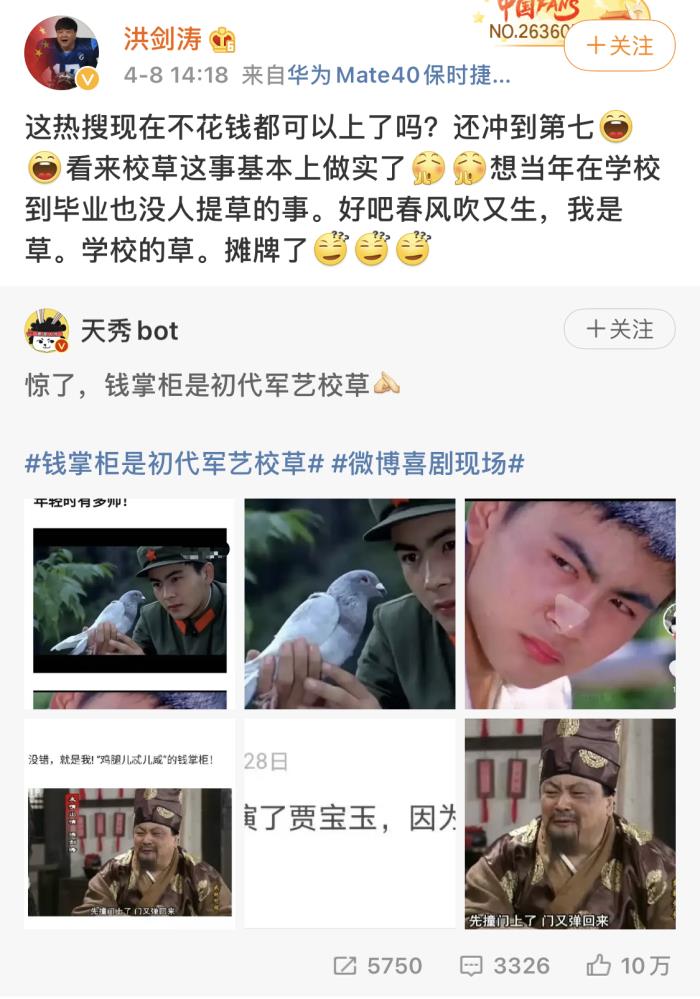Open hashtag #微博喜剧现场#
The height and width of the screenshot is (999, 700).
[x=428, y=463]
